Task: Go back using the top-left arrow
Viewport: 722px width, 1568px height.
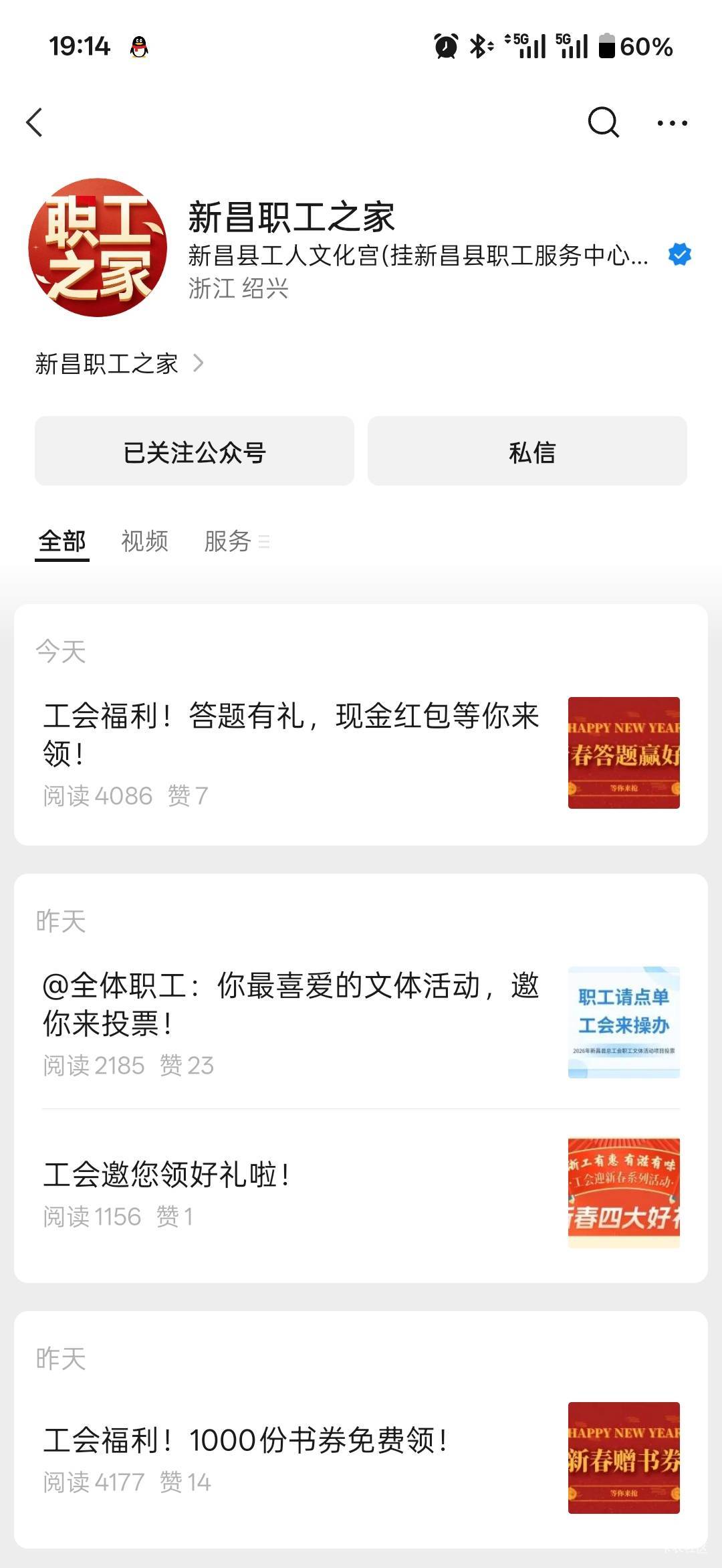Action: tap(35, 122)
